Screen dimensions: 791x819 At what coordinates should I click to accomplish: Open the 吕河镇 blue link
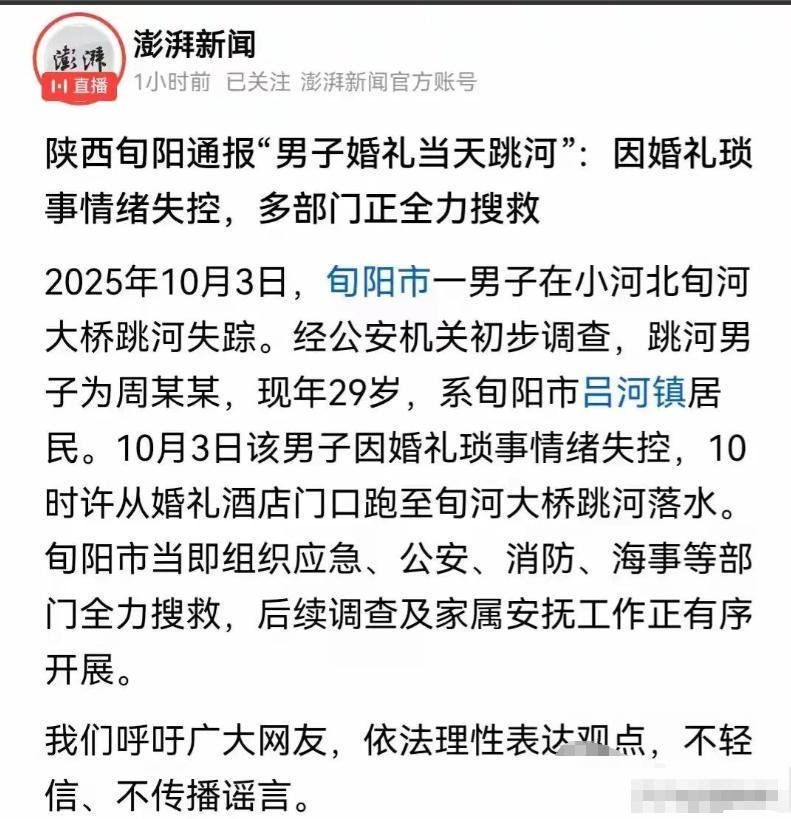634,394
